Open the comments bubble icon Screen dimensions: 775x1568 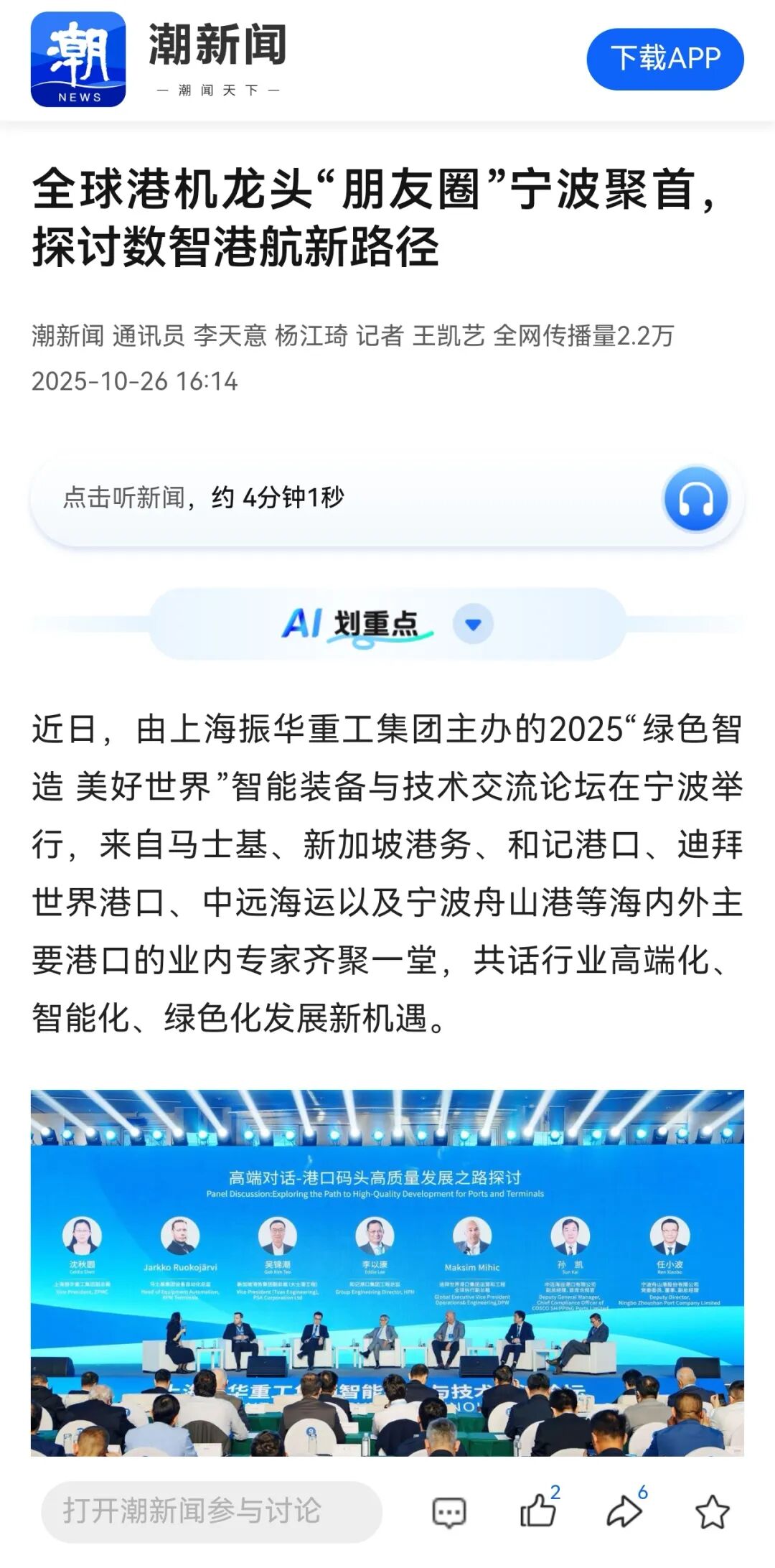click(x=449, y=1512)
